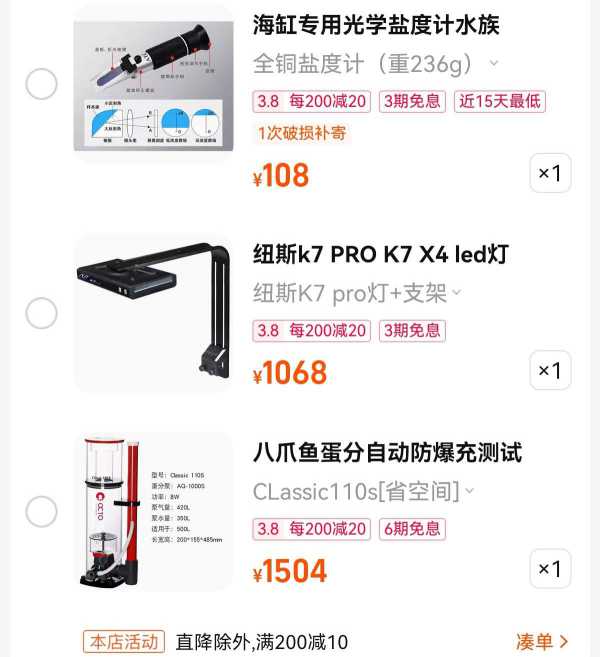Screen dimensions: 600x657
Task: Open the 纽斯K7 pro灯+支架 variant dropdown
Action: [357, 293]
